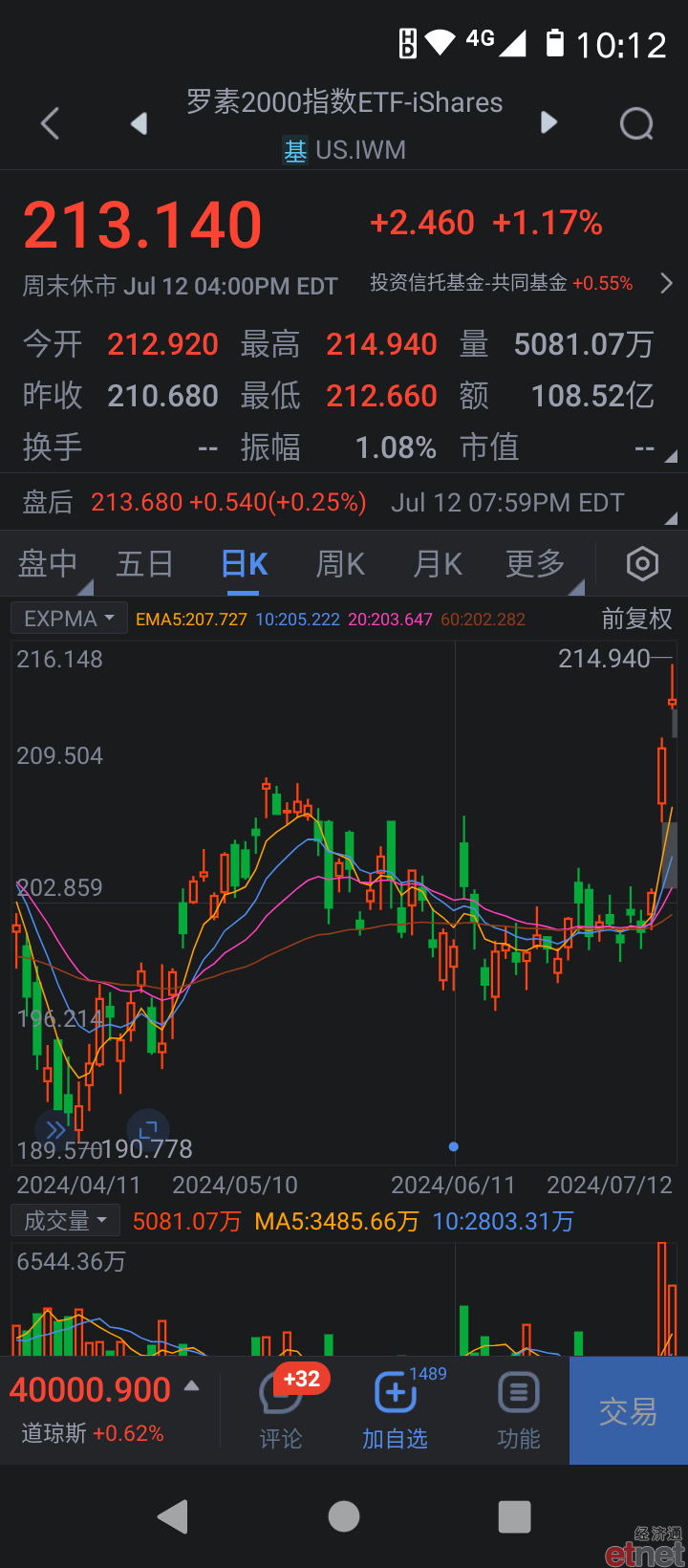Change the 前复权 adjustment setting
The height and width of the screenshot is (1568, 688).
pyautogui.click(x=636, y=619)
